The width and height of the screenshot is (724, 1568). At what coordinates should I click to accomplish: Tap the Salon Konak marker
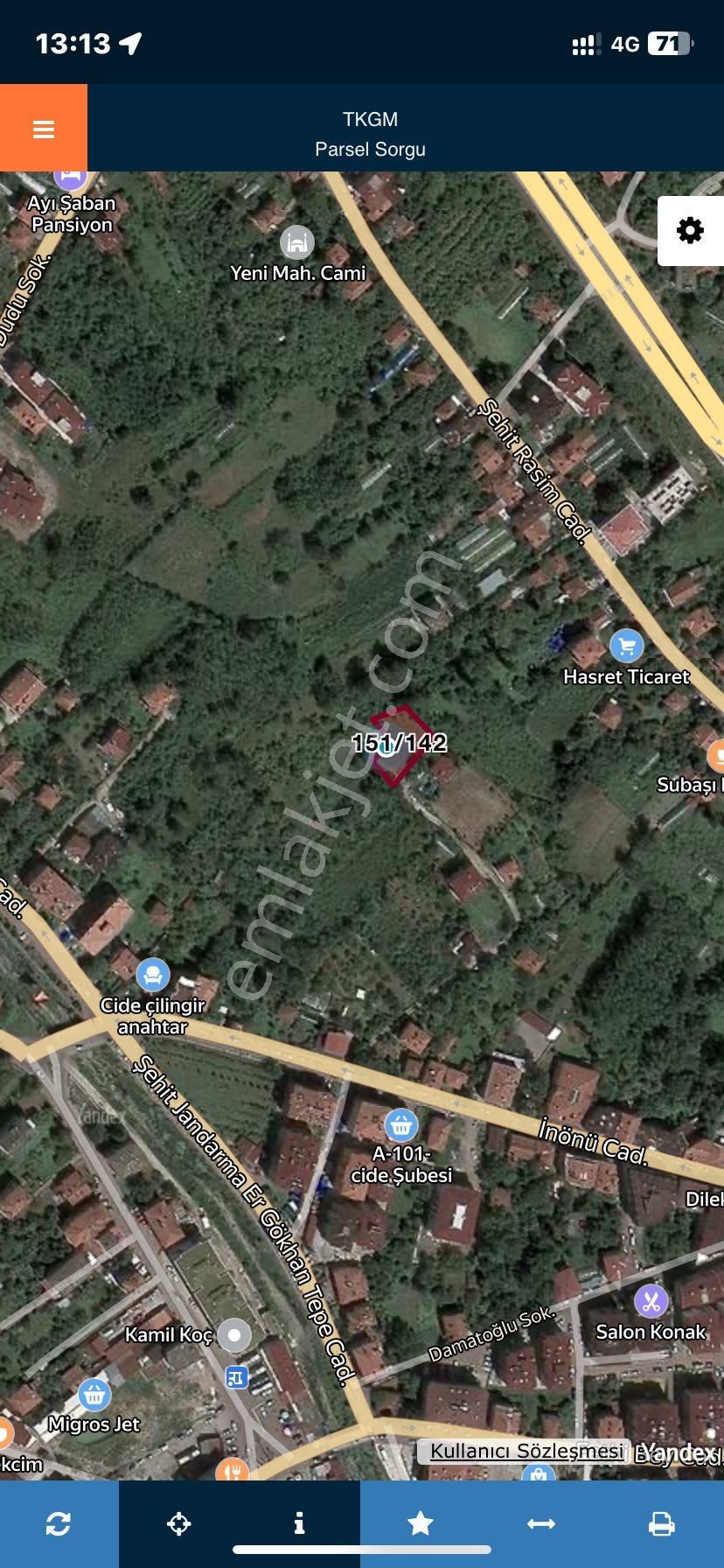[x=651, y=1301]
